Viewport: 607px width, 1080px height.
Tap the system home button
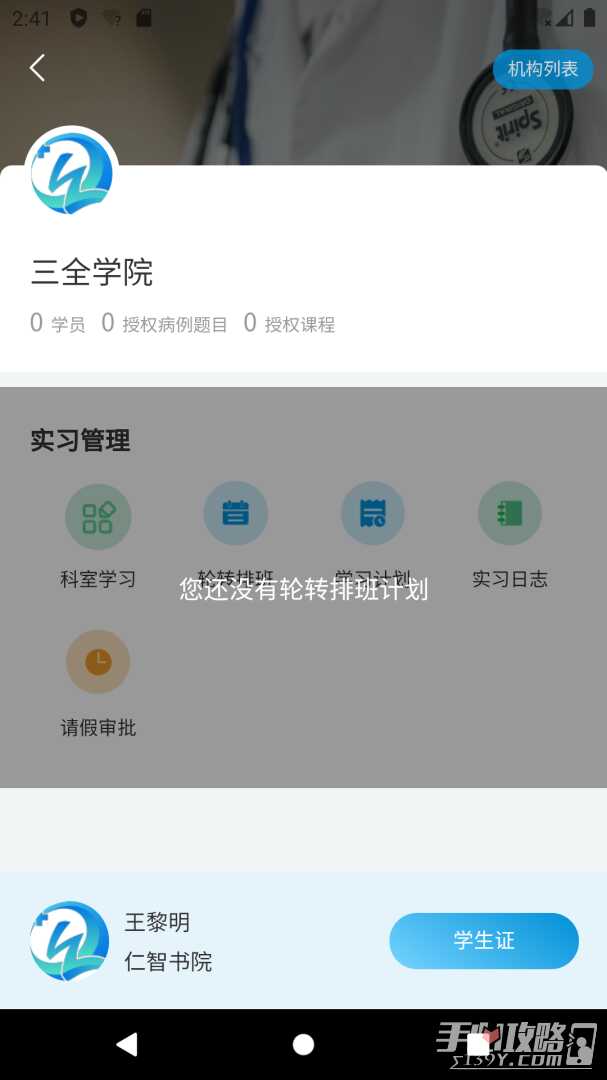(x=303, y=1044)
